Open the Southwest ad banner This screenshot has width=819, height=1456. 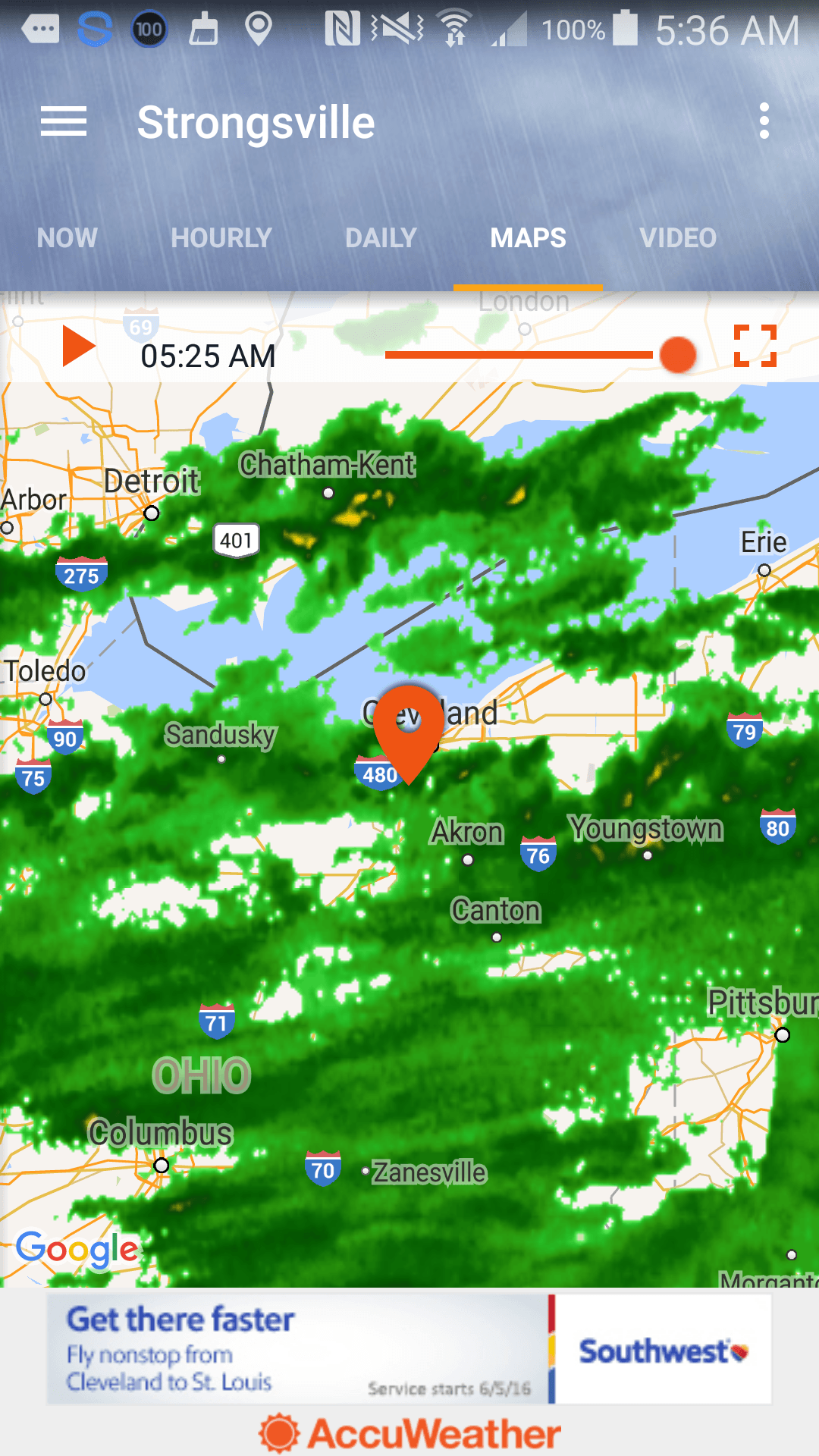[409, 1350]
